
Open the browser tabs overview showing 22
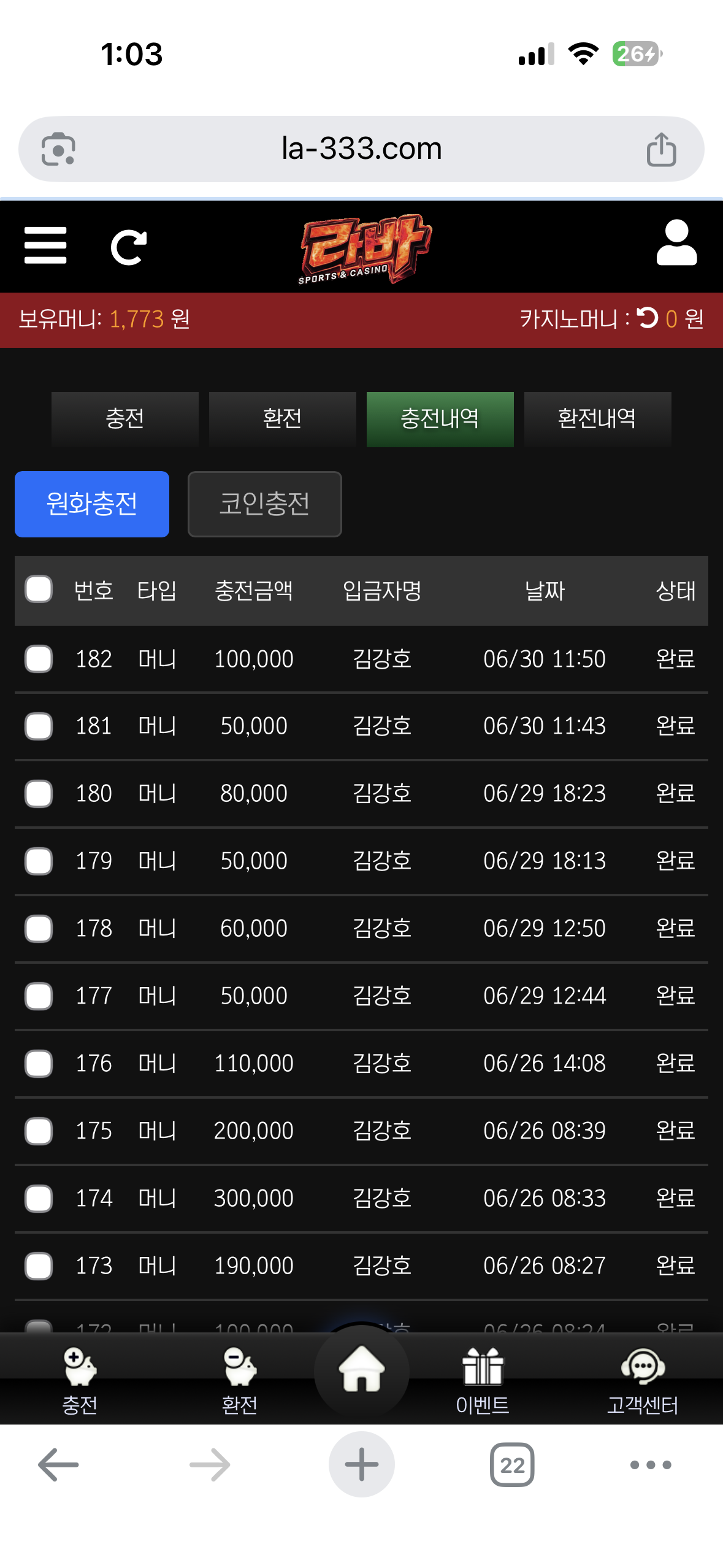pos(512,1465)
